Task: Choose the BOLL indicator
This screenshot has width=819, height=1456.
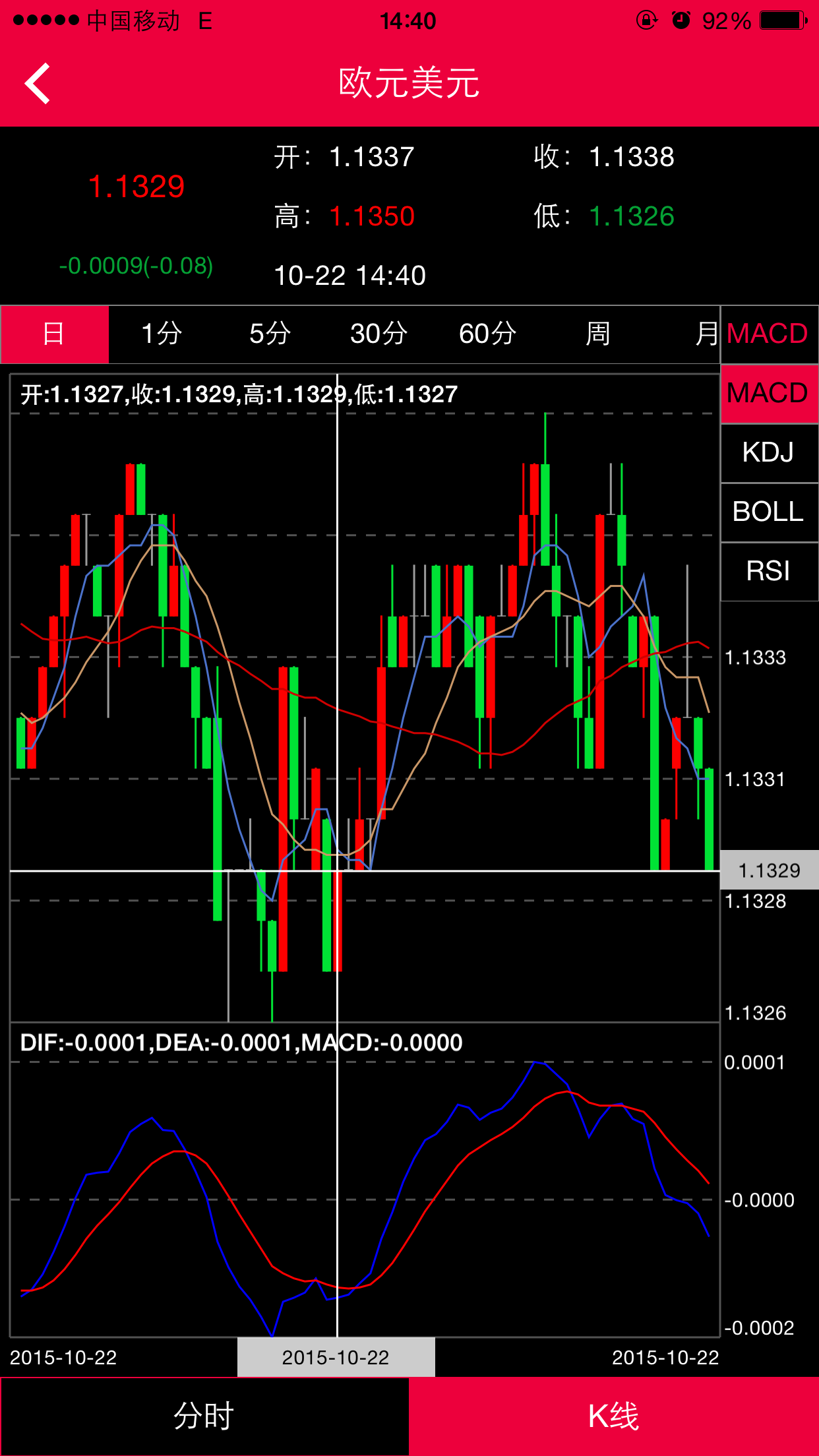Action: click(x=768, y=512)
